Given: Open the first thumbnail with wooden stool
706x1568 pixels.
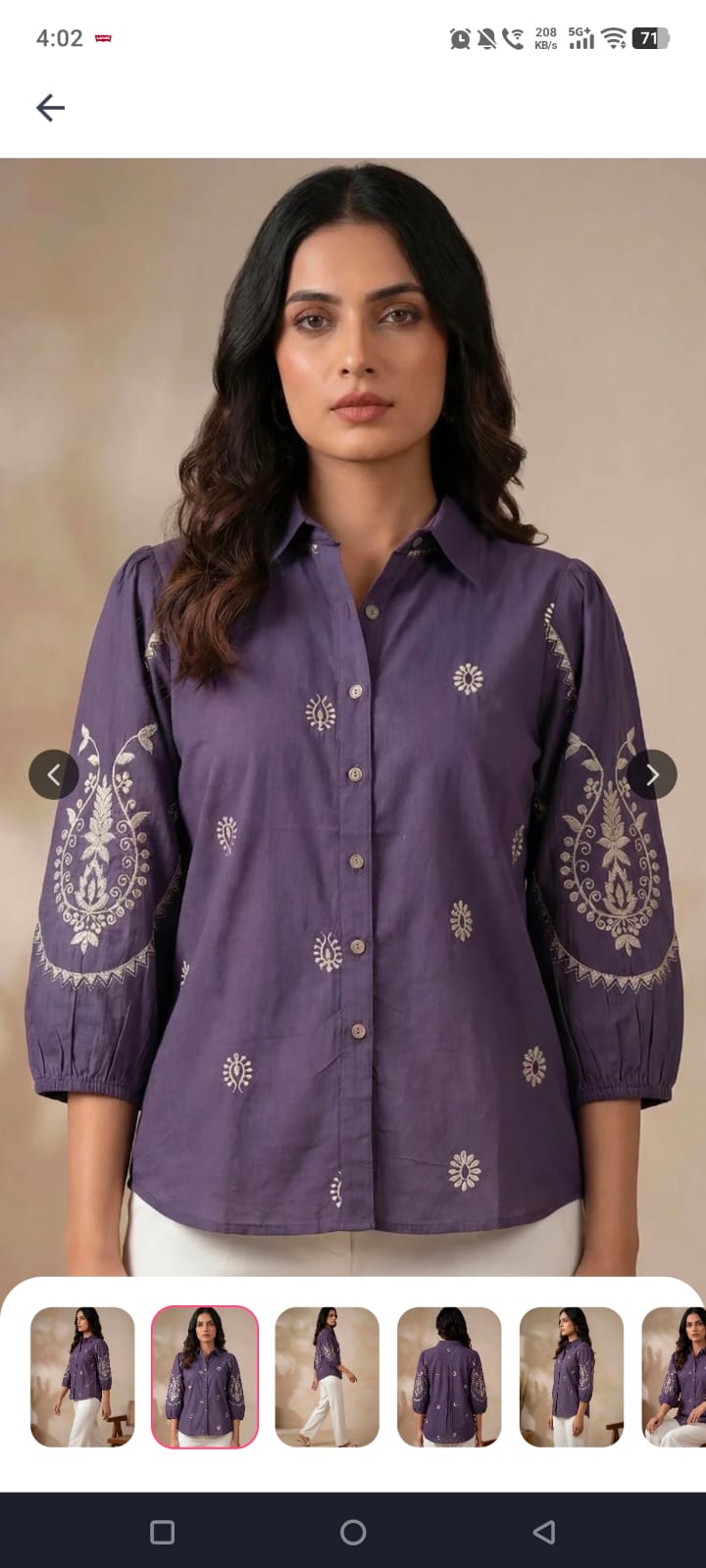Looking at the screenshot, I should (82, 1377).
